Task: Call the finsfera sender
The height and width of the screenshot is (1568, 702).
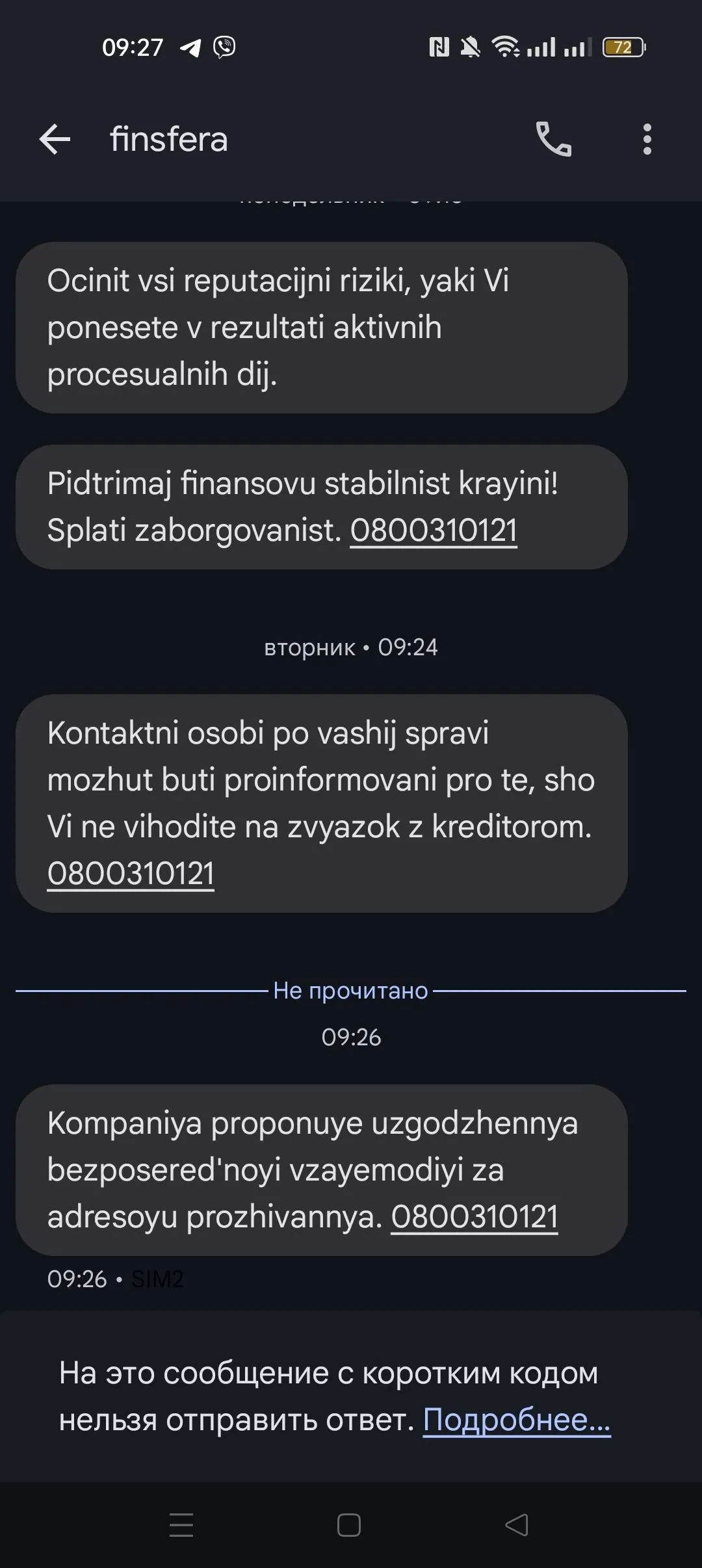Action: (553, 139)
